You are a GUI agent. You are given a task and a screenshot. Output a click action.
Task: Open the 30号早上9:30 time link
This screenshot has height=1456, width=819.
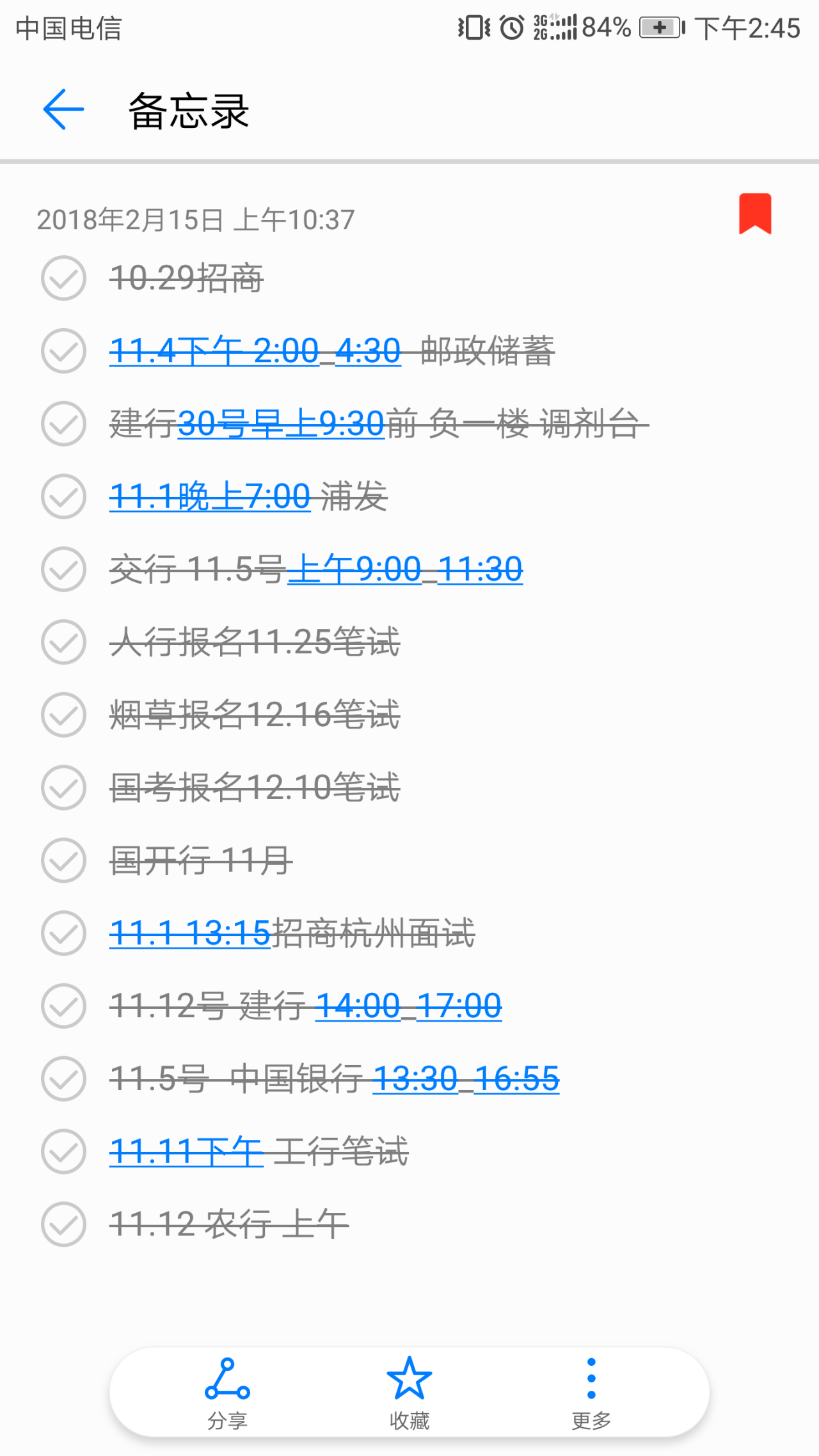[282, 423]
